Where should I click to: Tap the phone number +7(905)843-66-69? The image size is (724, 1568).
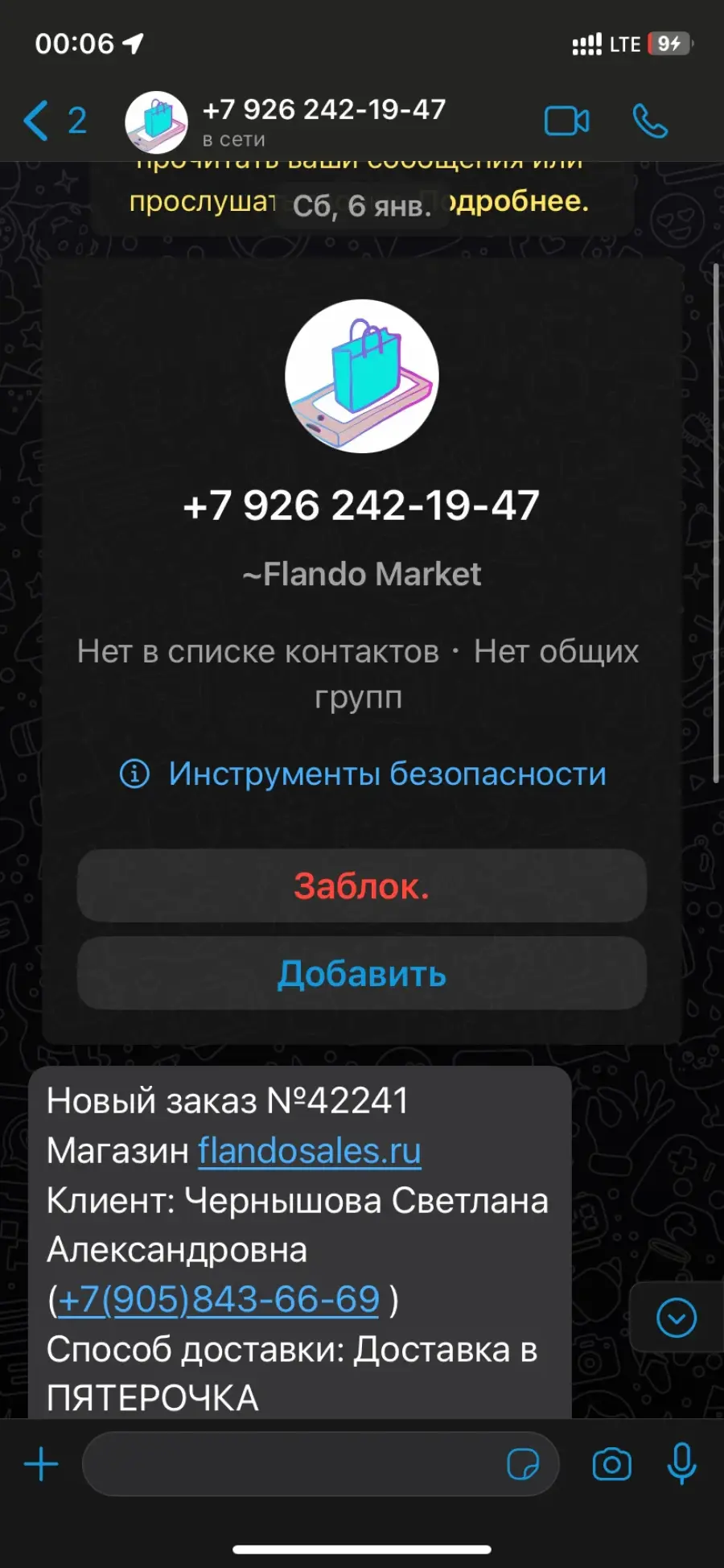pyautogui.click(x=218, y=1299)
